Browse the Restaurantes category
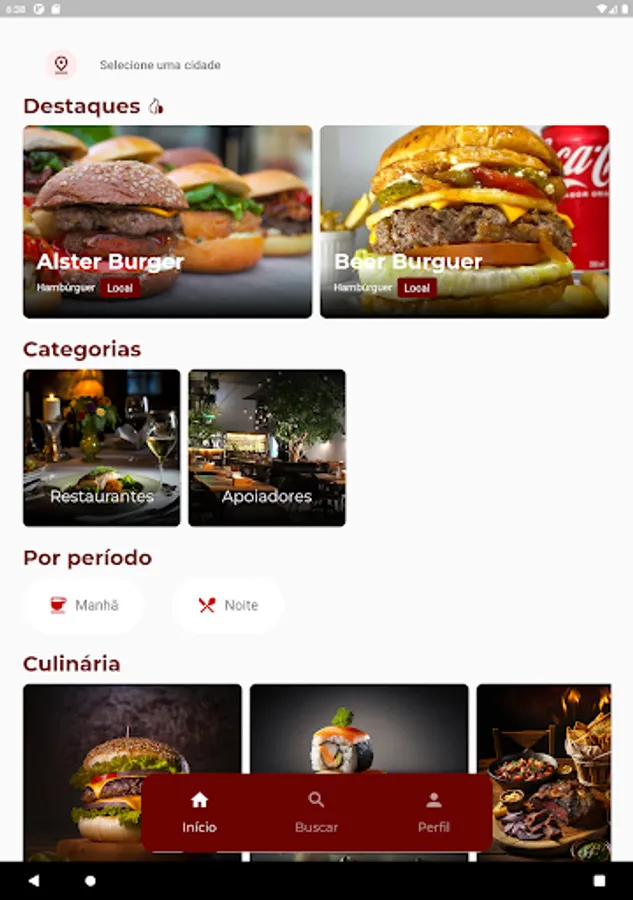This screenshot has width=633, height=900. pos(102,447)
